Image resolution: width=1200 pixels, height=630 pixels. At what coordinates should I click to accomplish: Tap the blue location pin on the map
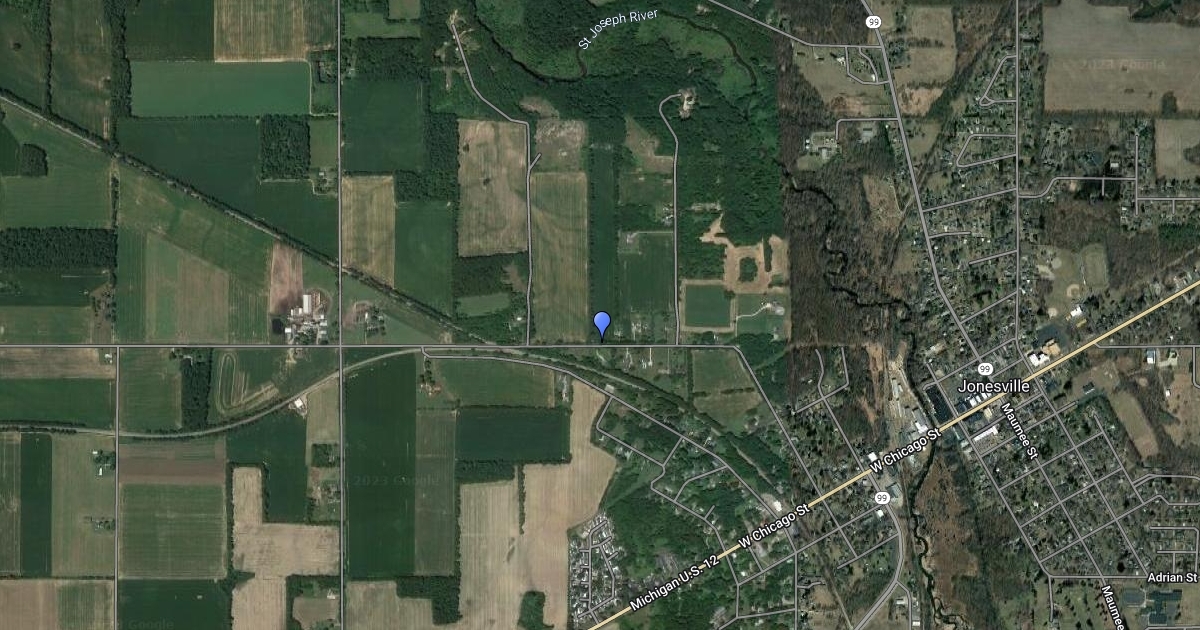coord(602,324)
